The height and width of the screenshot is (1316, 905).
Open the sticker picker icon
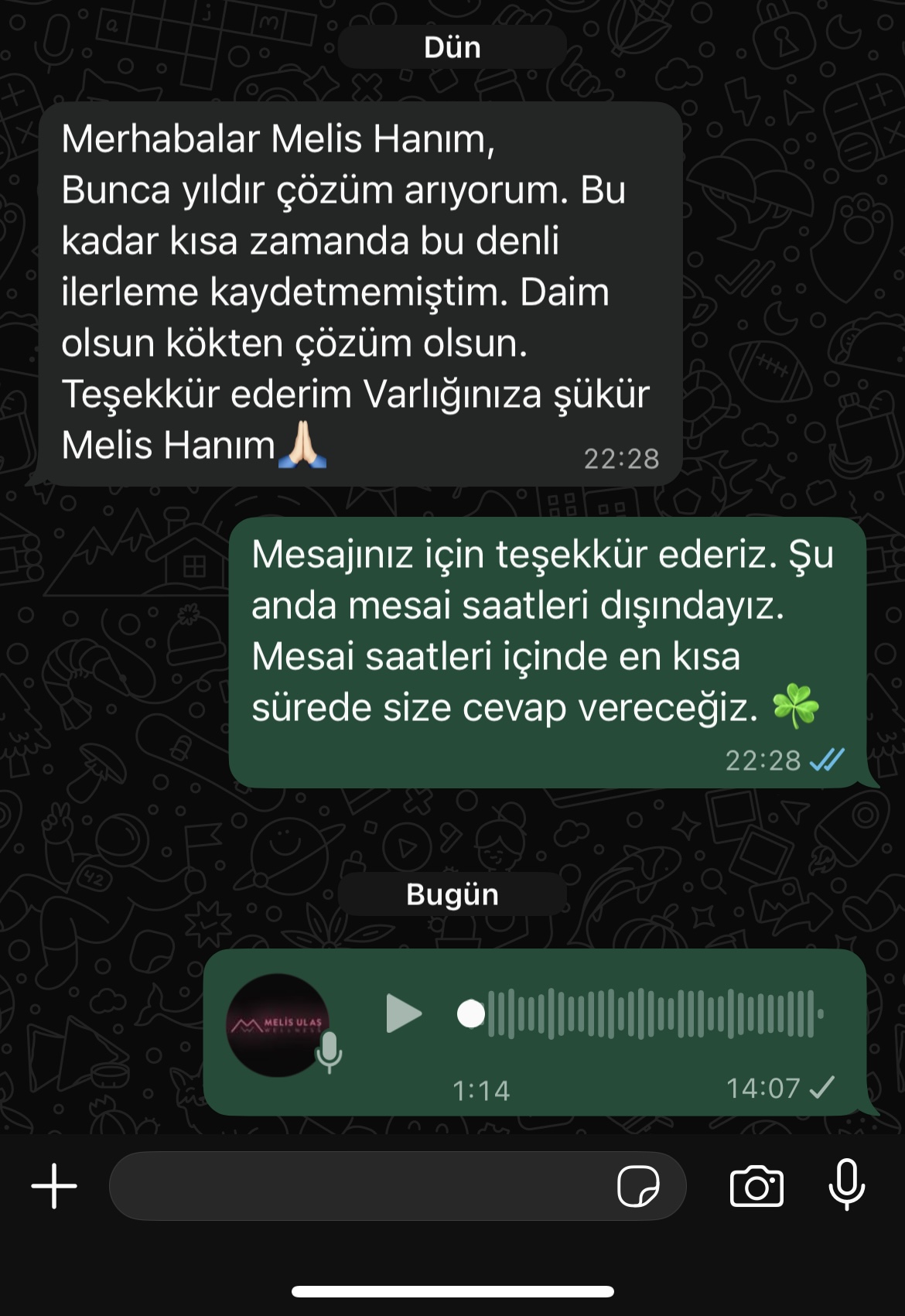point(638,1186)
